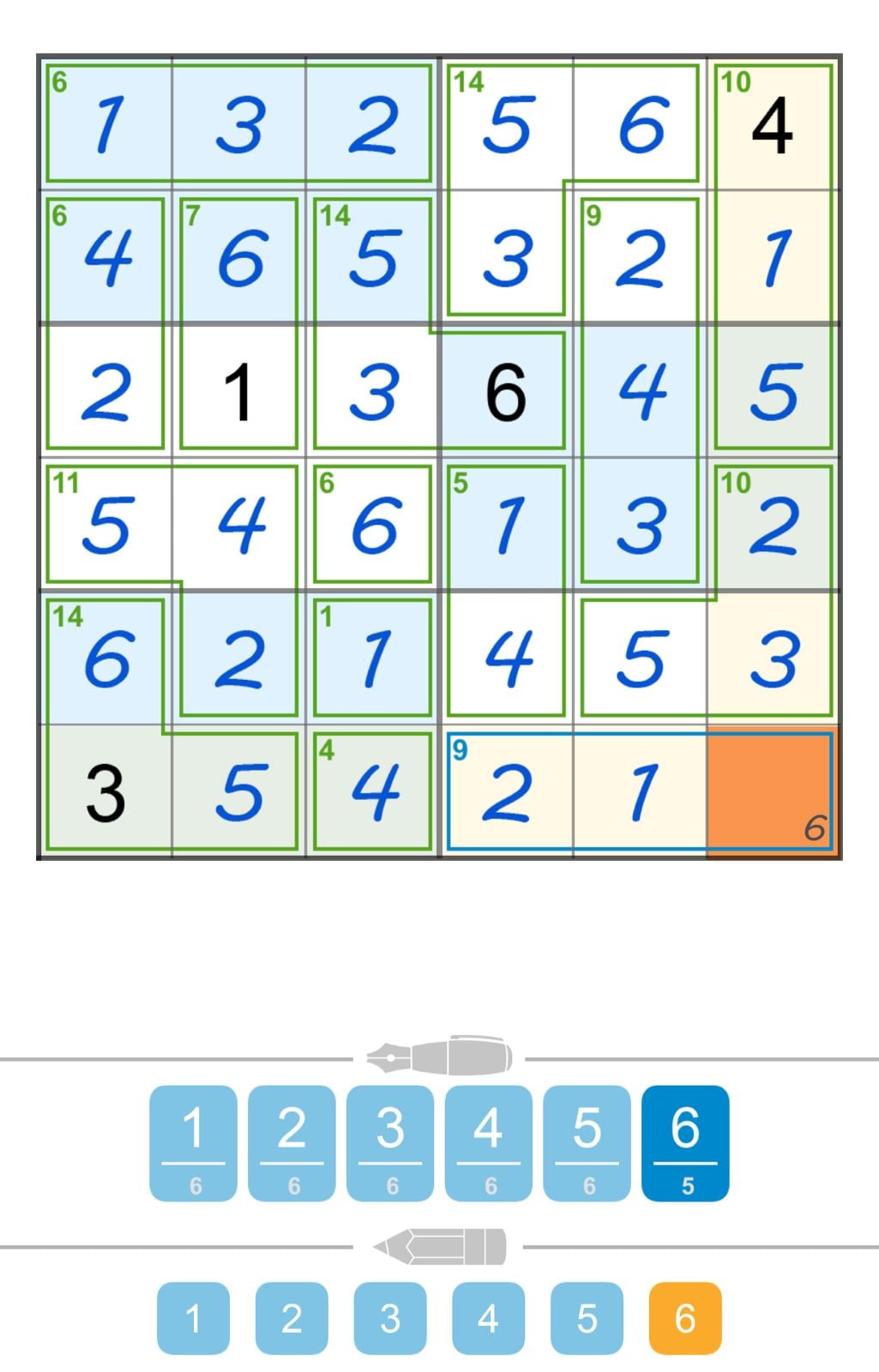Select pencil-mark digit 2

pyautogui.click(x=292, y=1318)
